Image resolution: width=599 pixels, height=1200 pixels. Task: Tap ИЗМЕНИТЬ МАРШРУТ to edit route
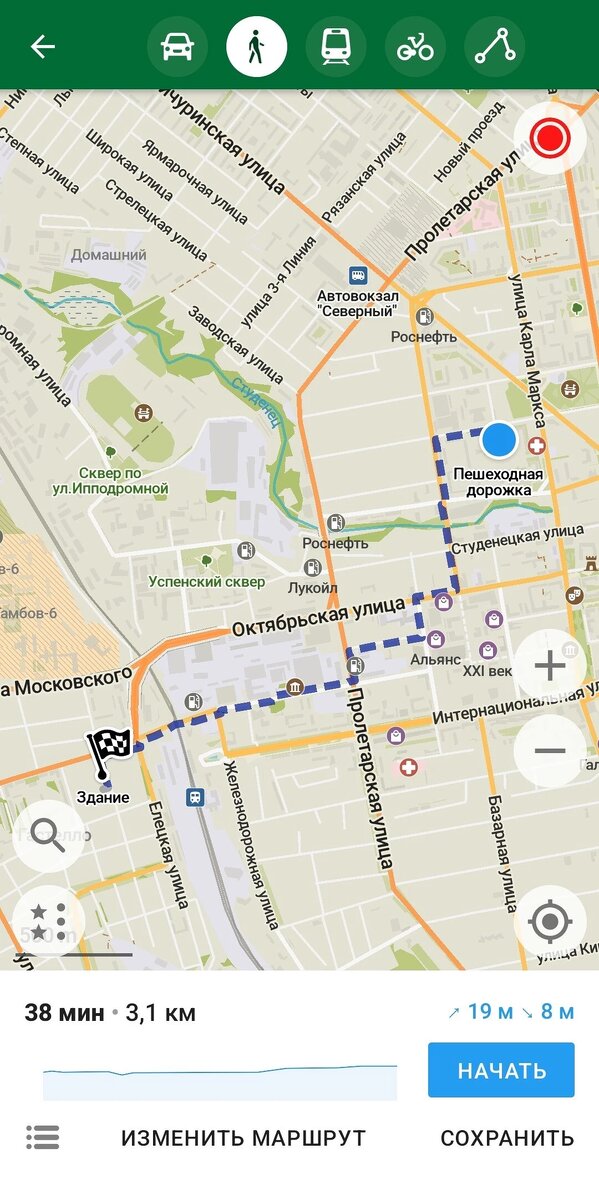coord(243,1138)
